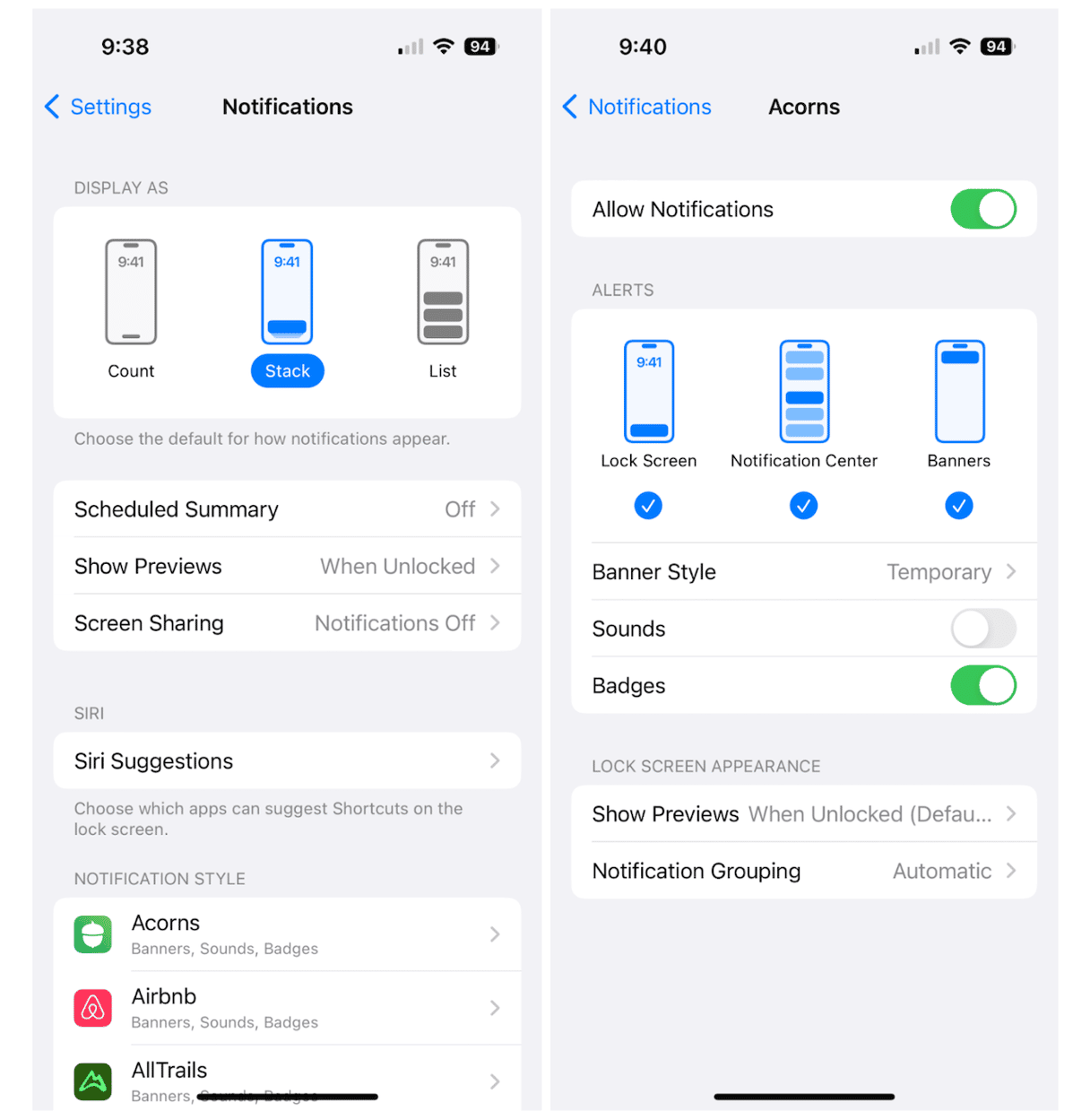Disable the Badges switch
The width and height of the screenshot is (1090, 1120).
click(982, 686)
